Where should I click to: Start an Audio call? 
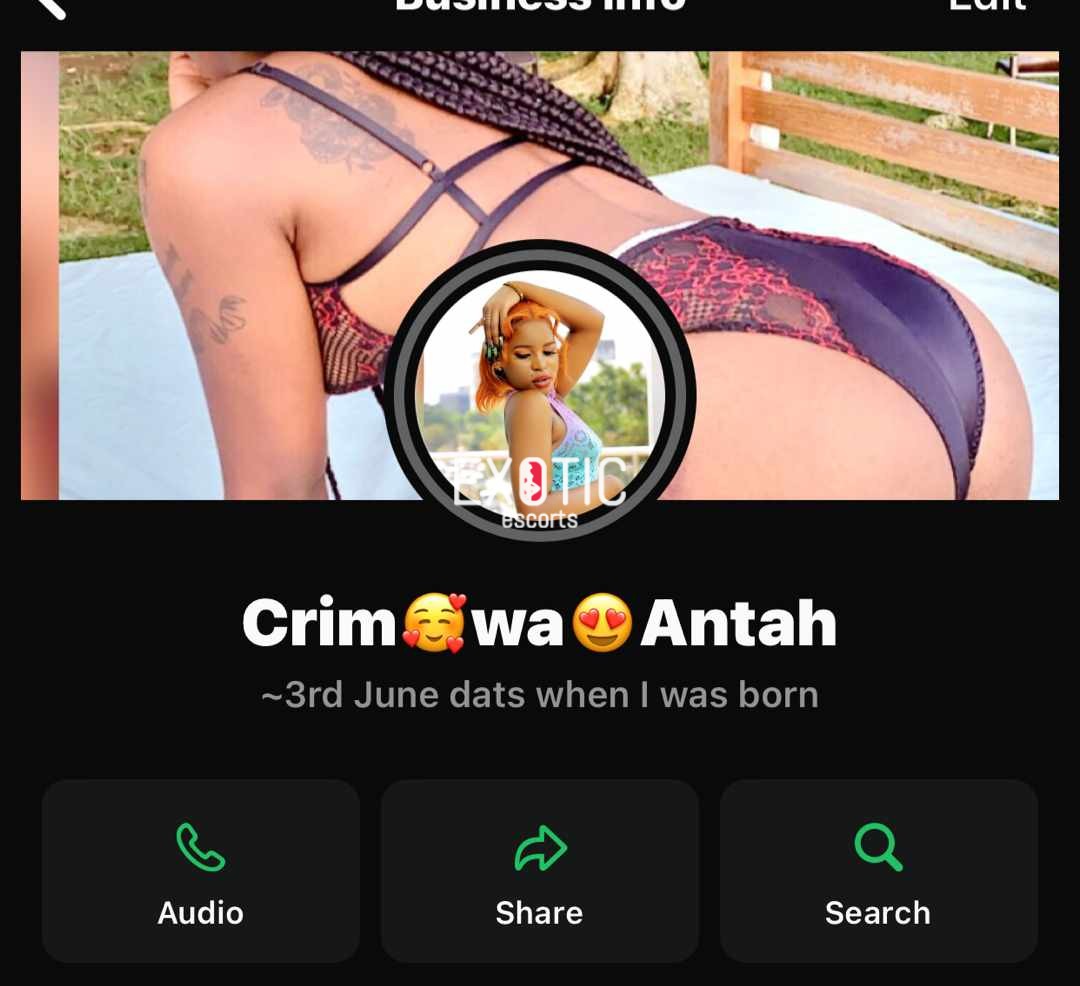click(200, 870)
